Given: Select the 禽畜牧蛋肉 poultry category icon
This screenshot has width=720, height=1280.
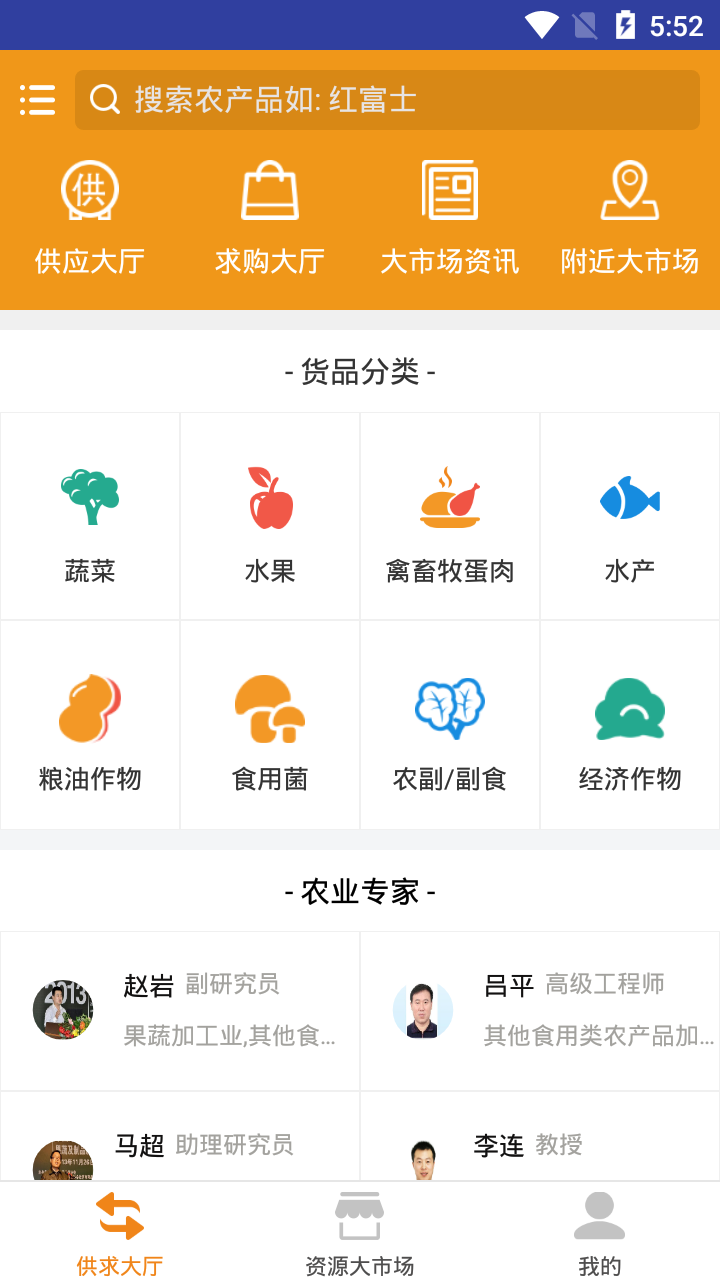Looking at the screenshot, I should tap(449, 516).
